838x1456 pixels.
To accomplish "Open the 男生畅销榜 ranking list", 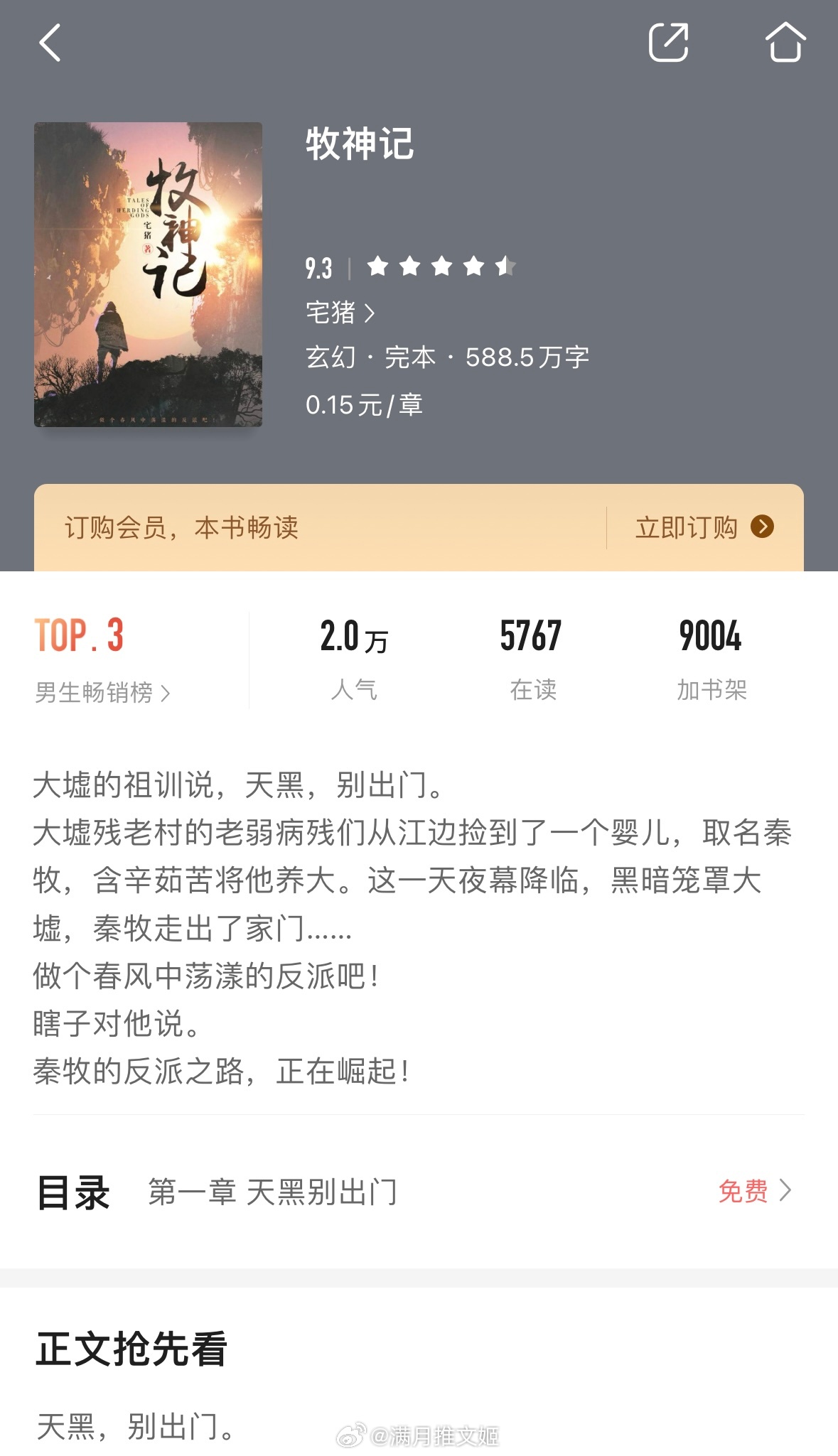I will tap(102, 691).
